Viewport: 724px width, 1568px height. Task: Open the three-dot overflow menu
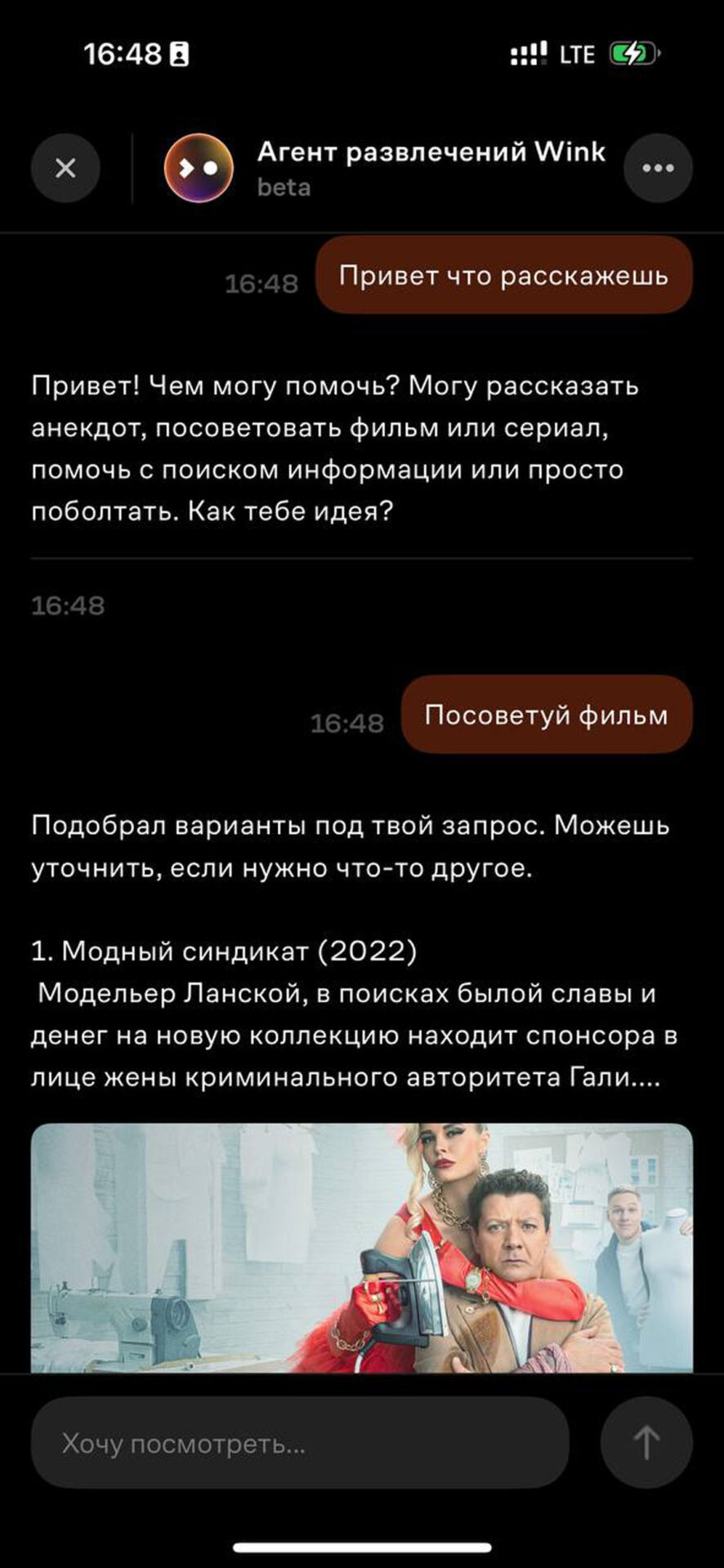point(658,168)
